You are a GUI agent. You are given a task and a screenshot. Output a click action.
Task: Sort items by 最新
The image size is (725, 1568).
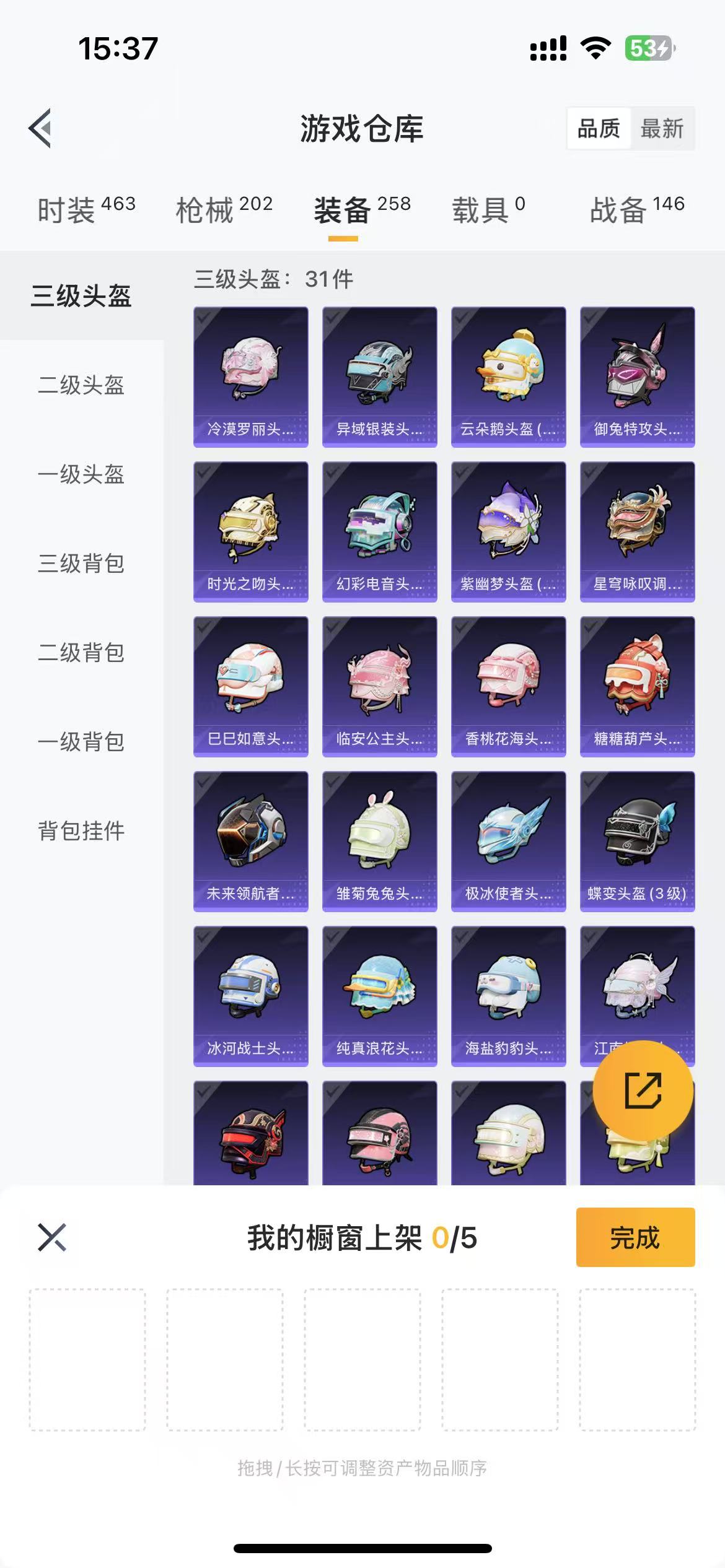[662, 129]
